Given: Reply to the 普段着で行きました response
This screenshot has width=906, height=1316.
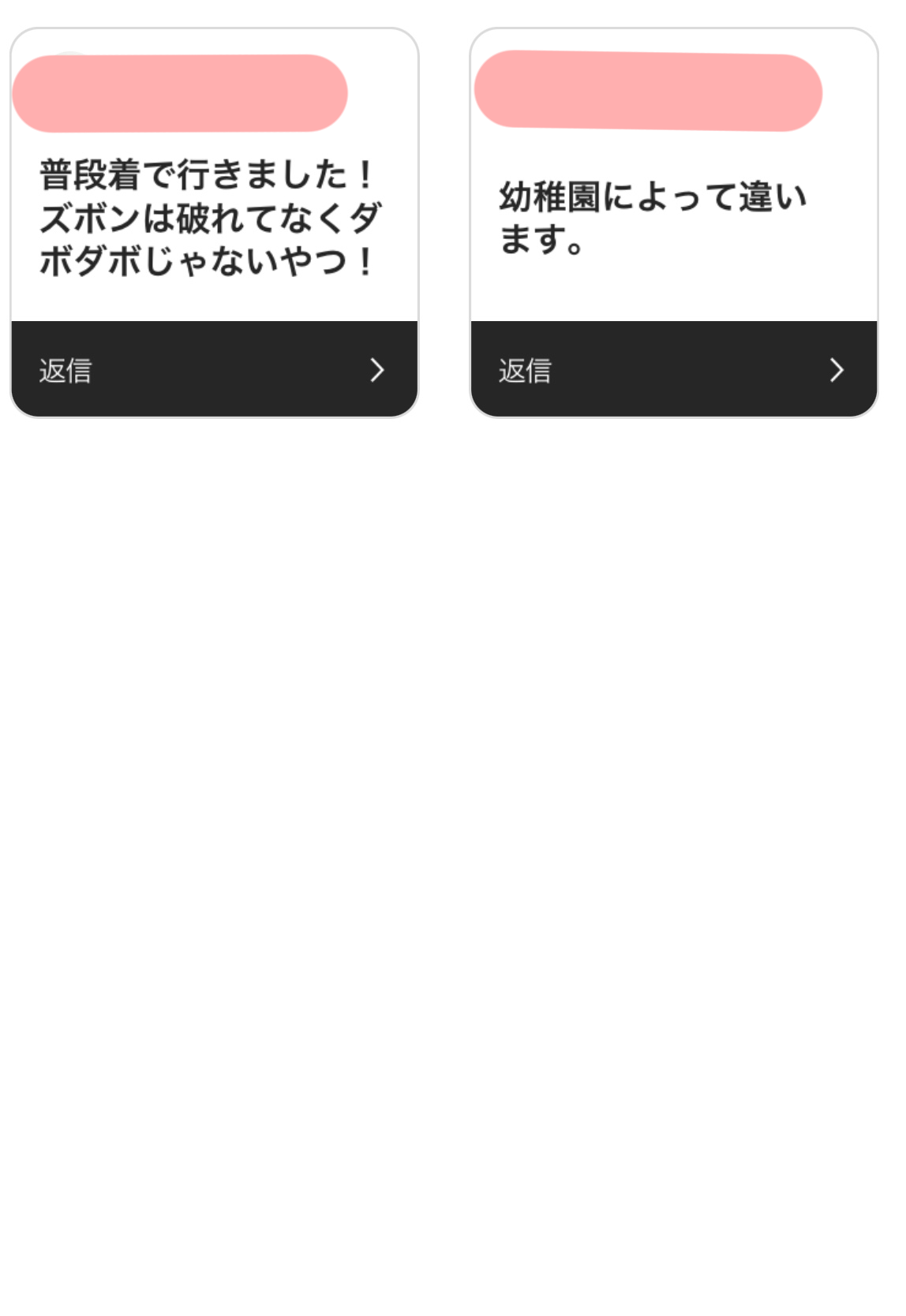Looking at the screenshot, I should click(x=213, y=369).
